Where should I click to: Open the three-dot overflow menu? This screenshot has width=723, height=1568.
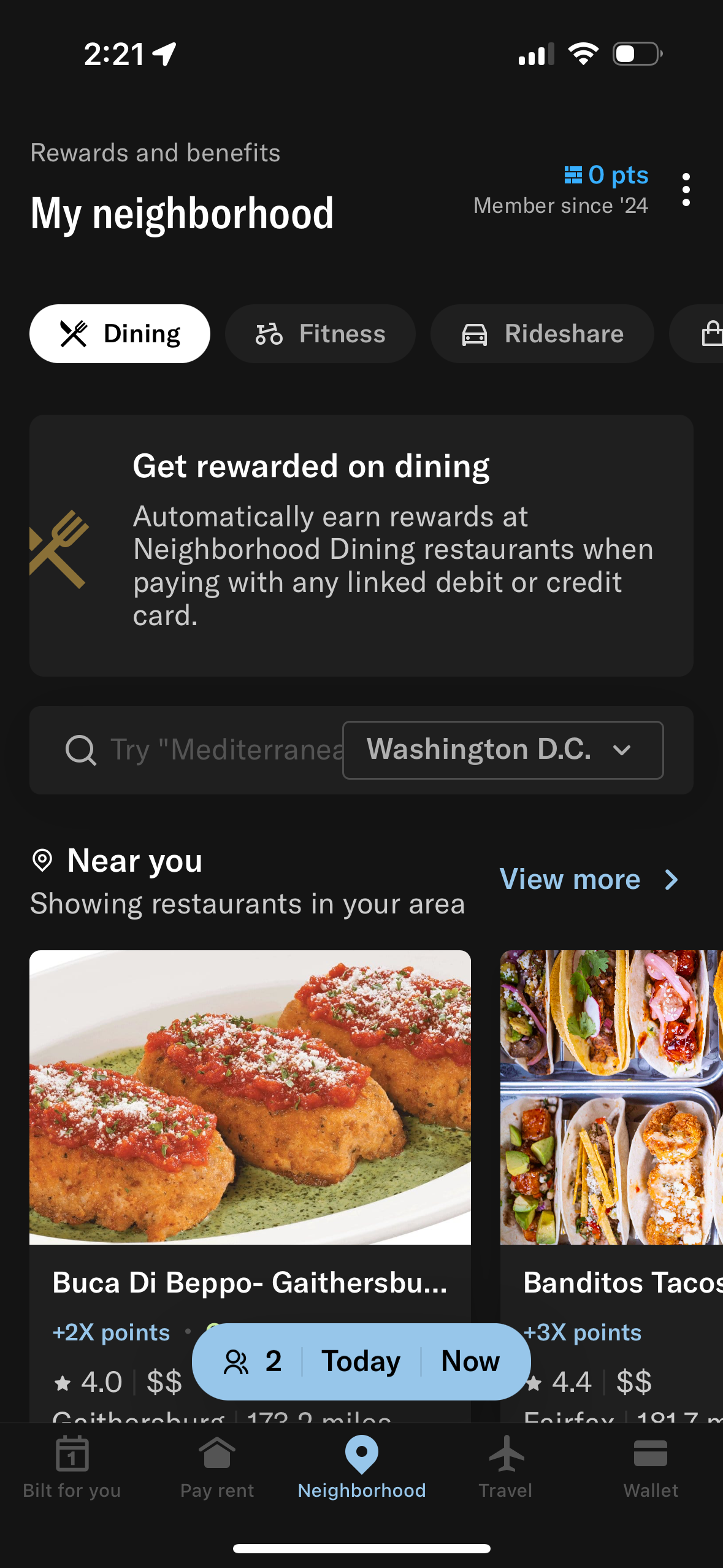(686, 189)
